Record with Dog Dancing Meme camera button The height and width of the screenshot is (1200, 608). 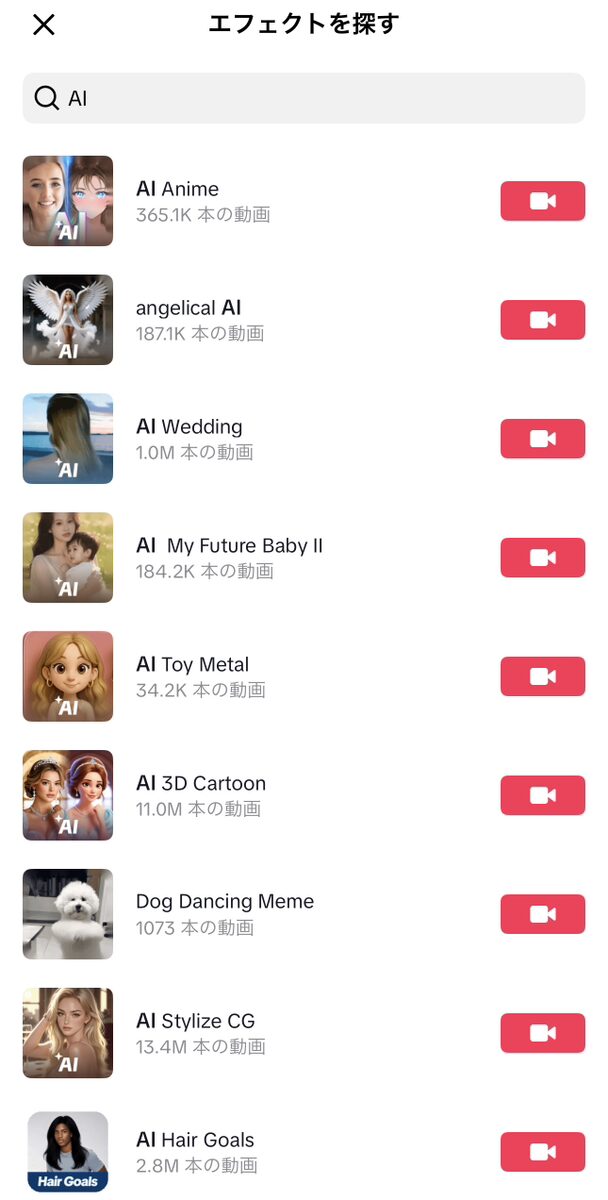pos(542,915)
